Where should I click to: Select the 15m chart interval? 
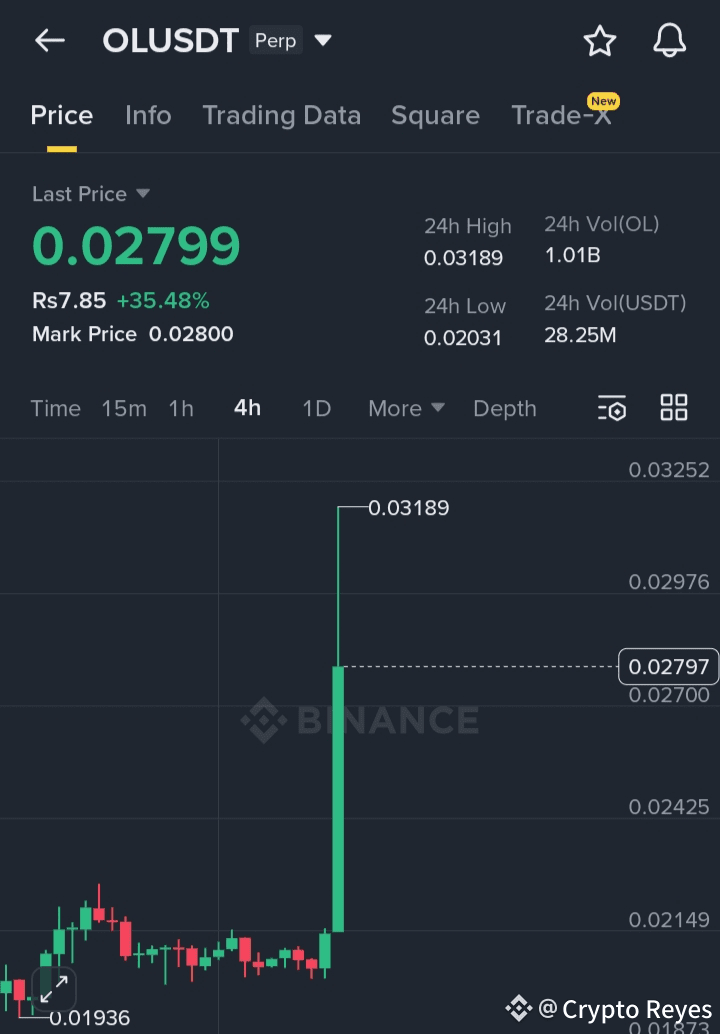coord(124,408)
